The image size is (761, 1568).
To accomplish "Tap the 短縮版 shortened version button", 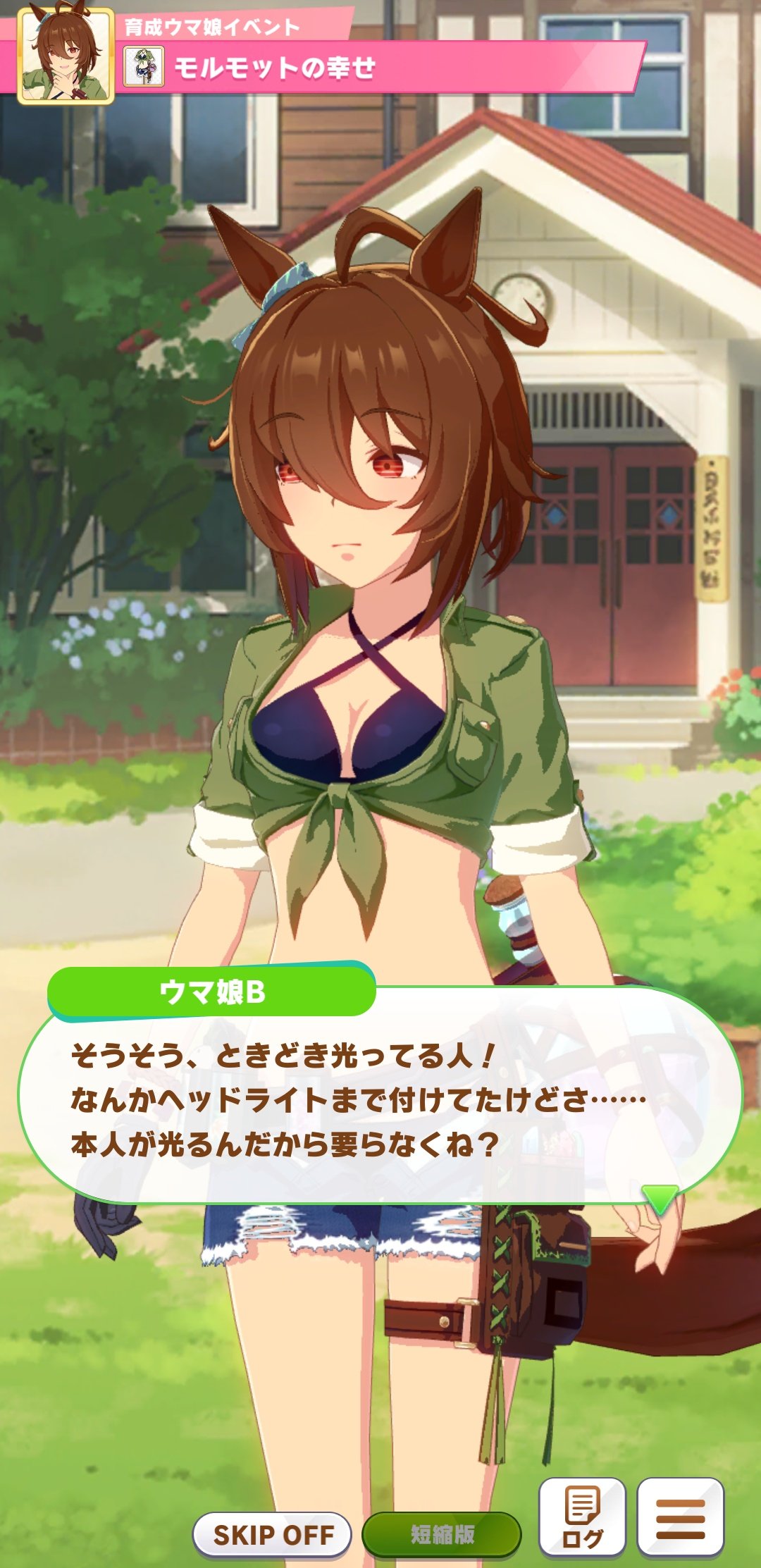I will 442,1534.
